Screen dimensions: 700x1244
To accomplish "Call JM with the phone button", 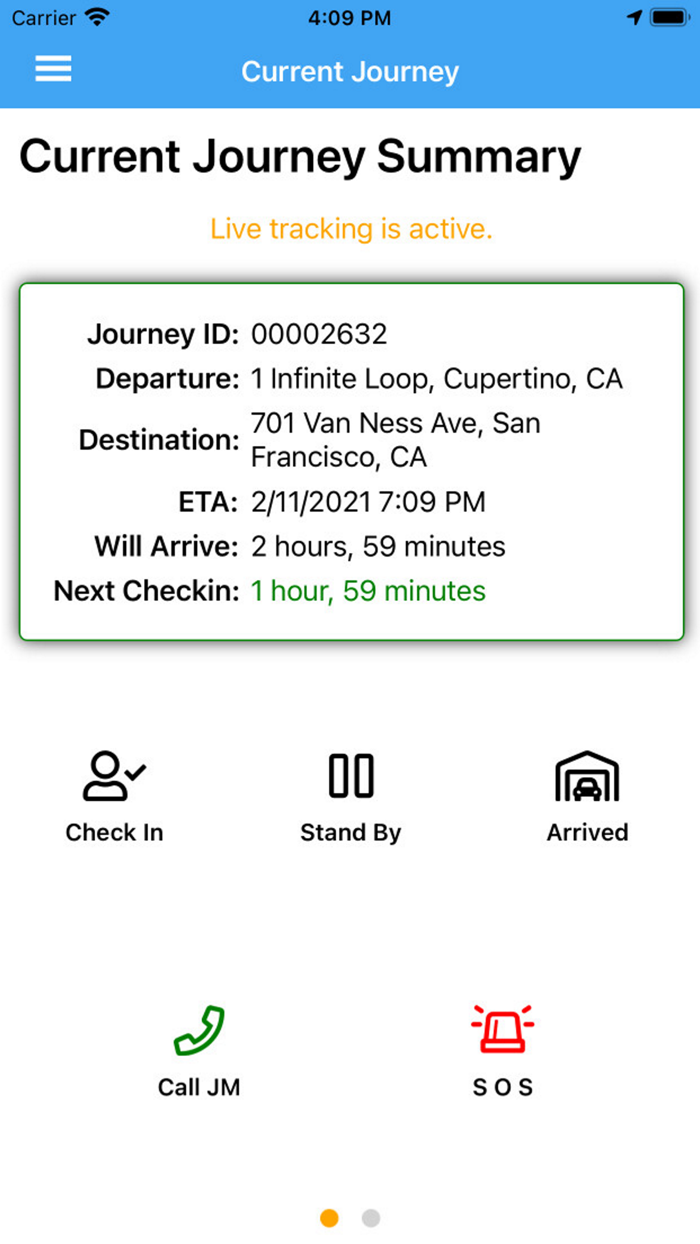I will click(x=199, y=1049).
